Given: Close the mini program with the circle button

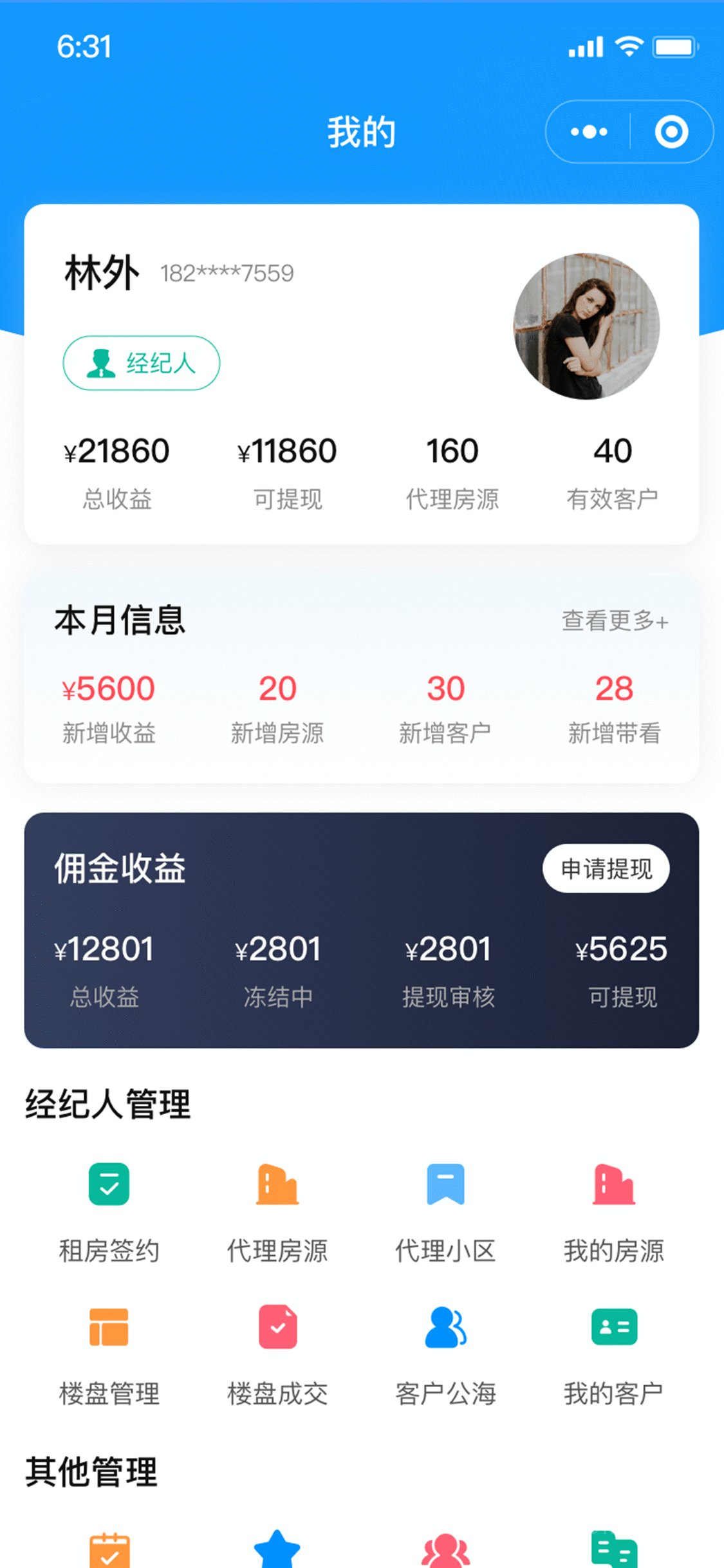Looking at the screenshot, I should [x=671, y=132].
